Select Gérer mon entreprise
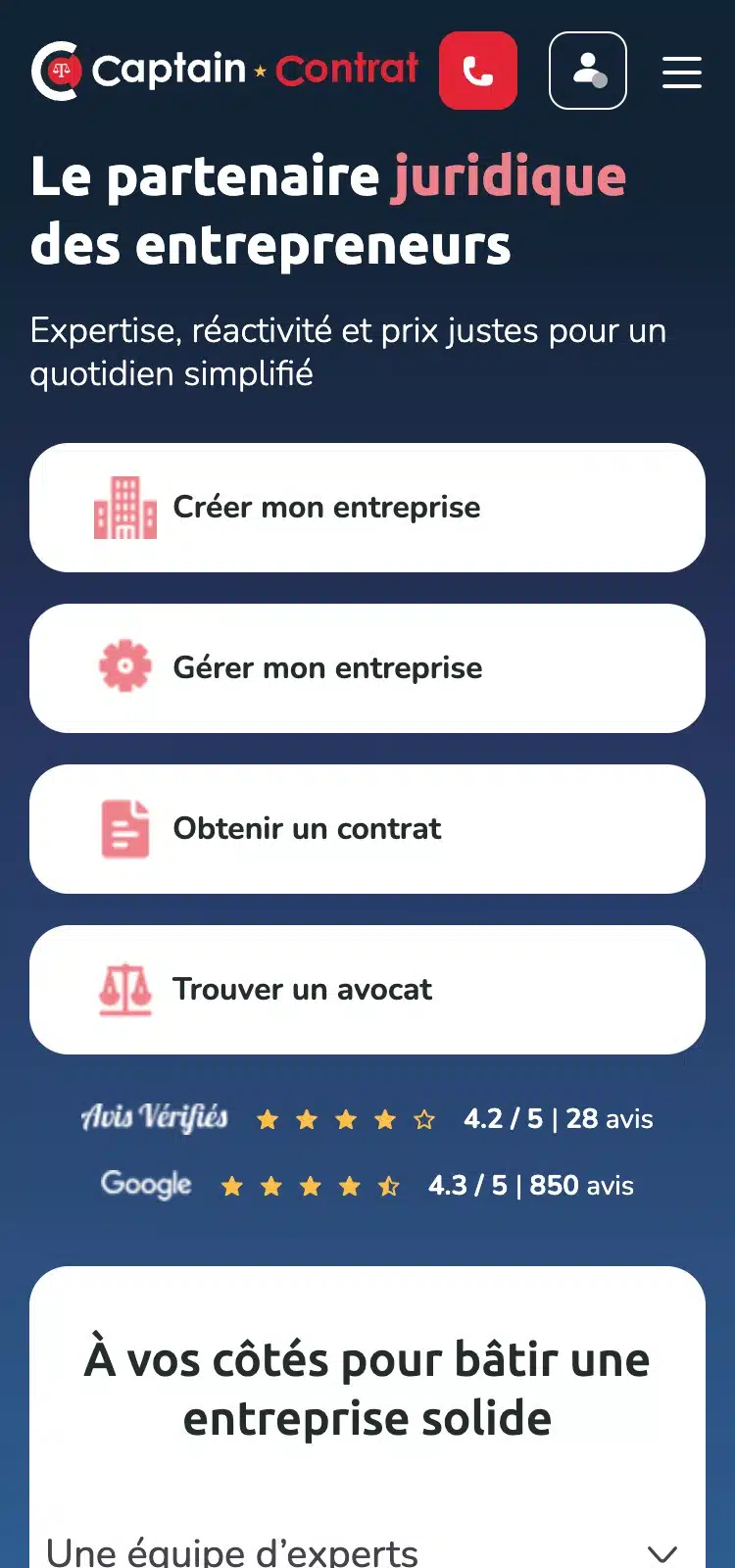This screenshot has width=735, height=1568. [367, 668]
